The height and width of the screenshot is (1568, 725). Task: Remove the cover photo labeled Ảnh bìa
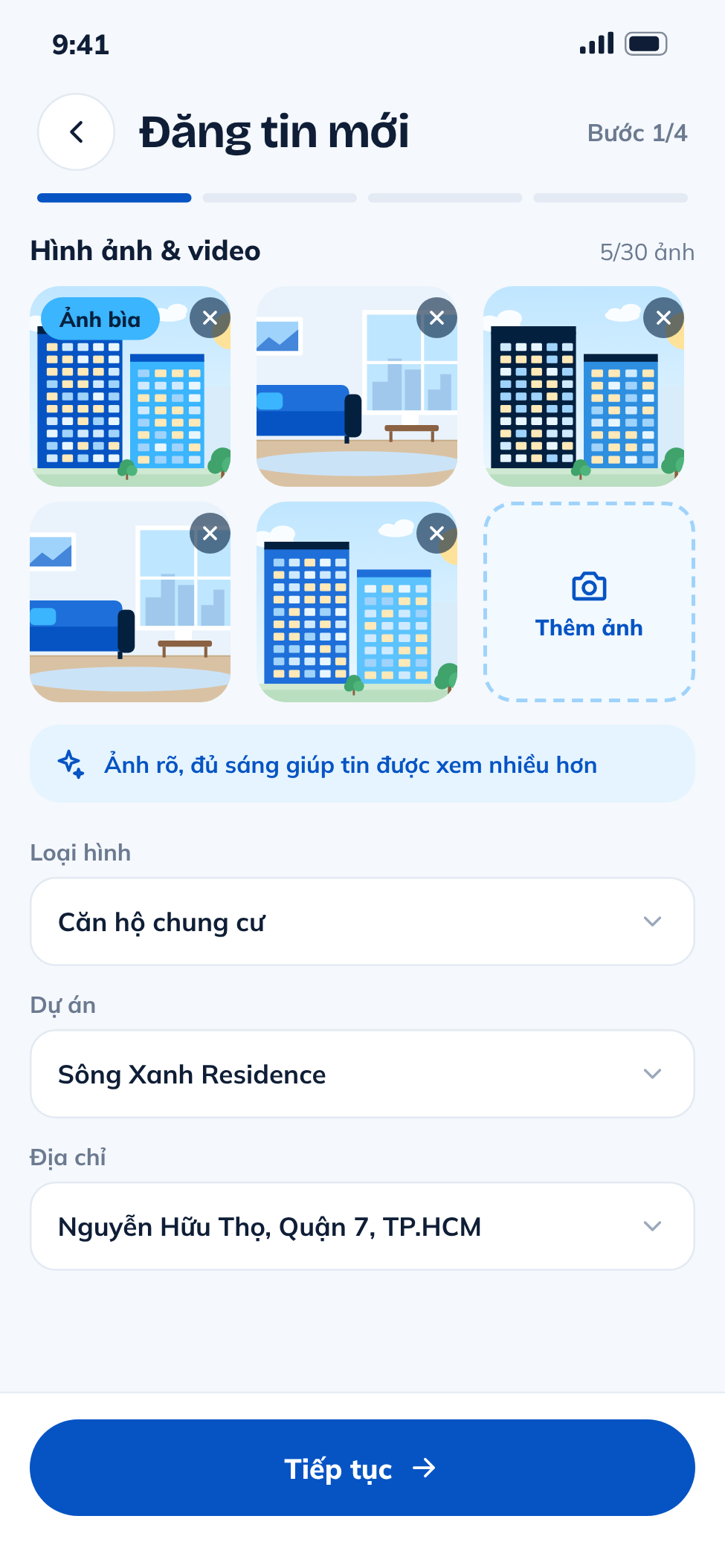point(210,318)
